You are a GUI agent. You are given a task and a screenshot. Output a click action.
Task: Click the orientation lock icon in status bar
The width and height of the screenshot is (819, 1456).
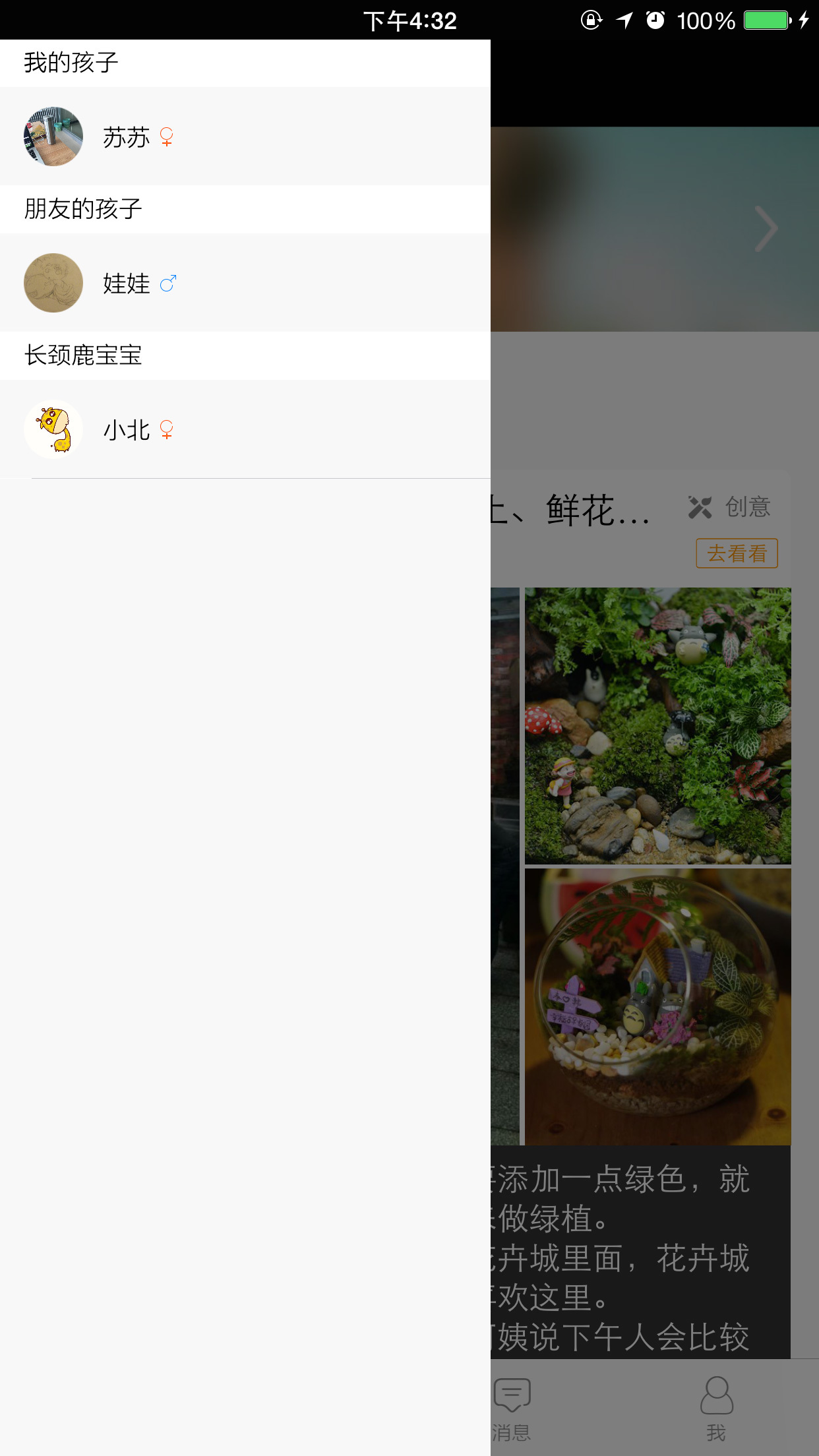point(591,20)
